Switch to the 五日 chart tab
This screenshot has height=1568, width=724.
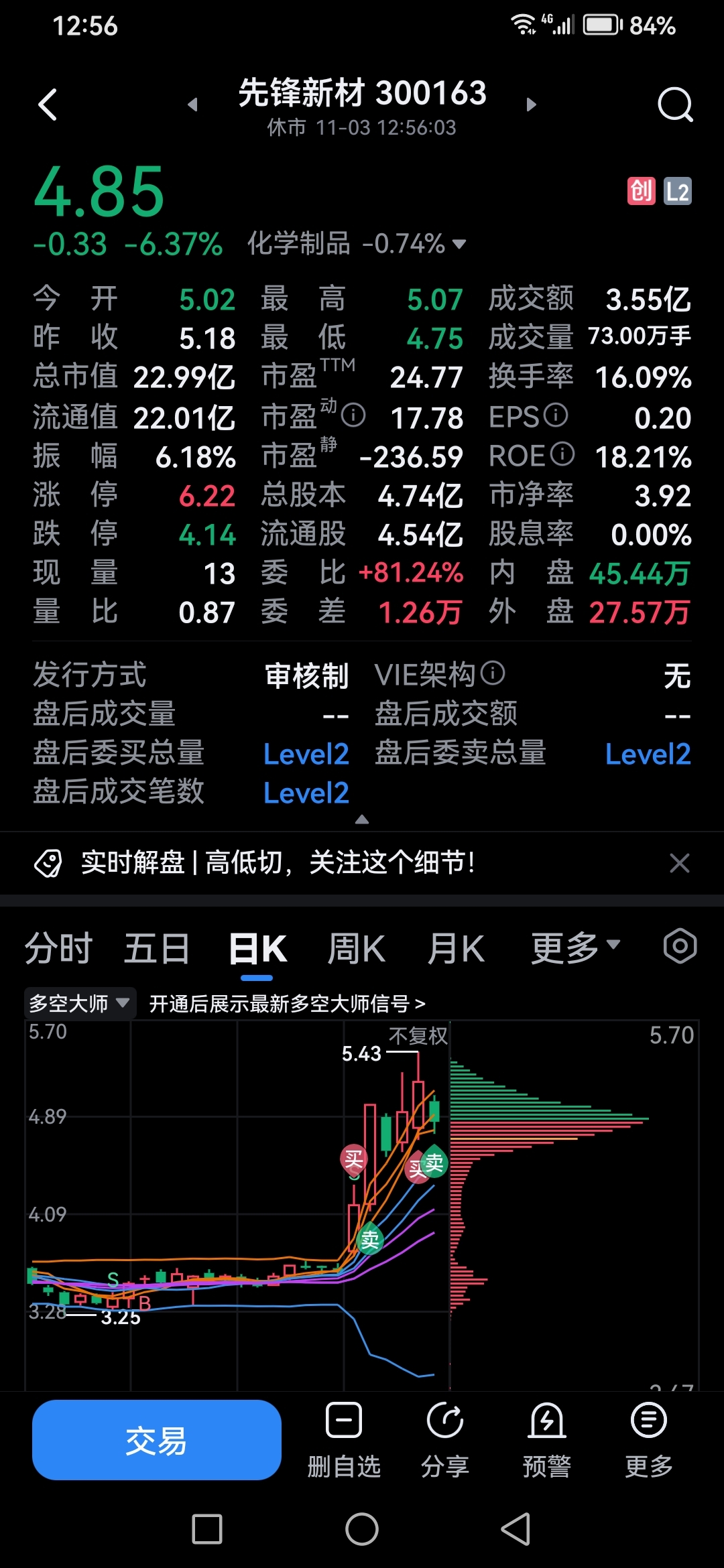pos(158,949)
